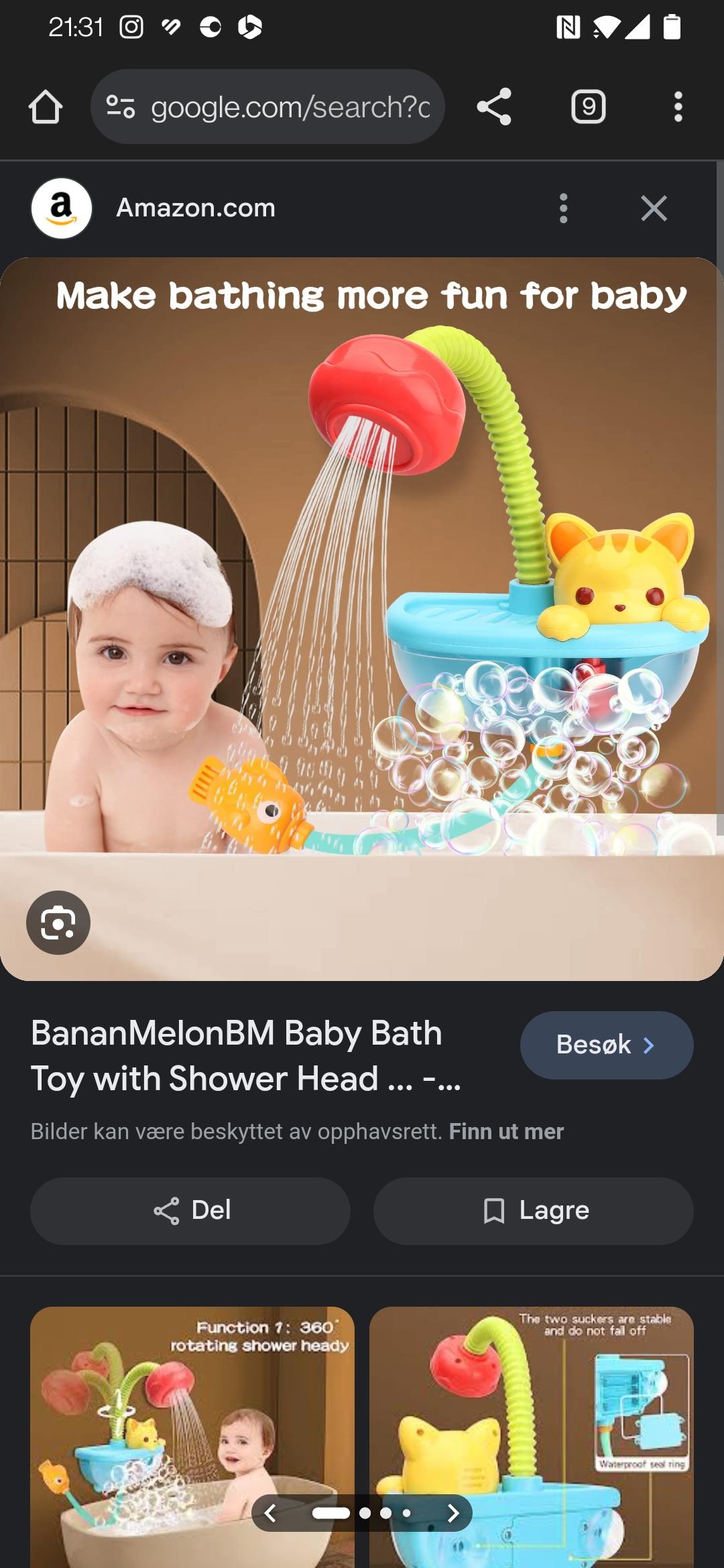The height and width of the screenshot is (1568, 724).
Task: Open the tab switcher showing 9 tabs
Action: tap(589, 107)
